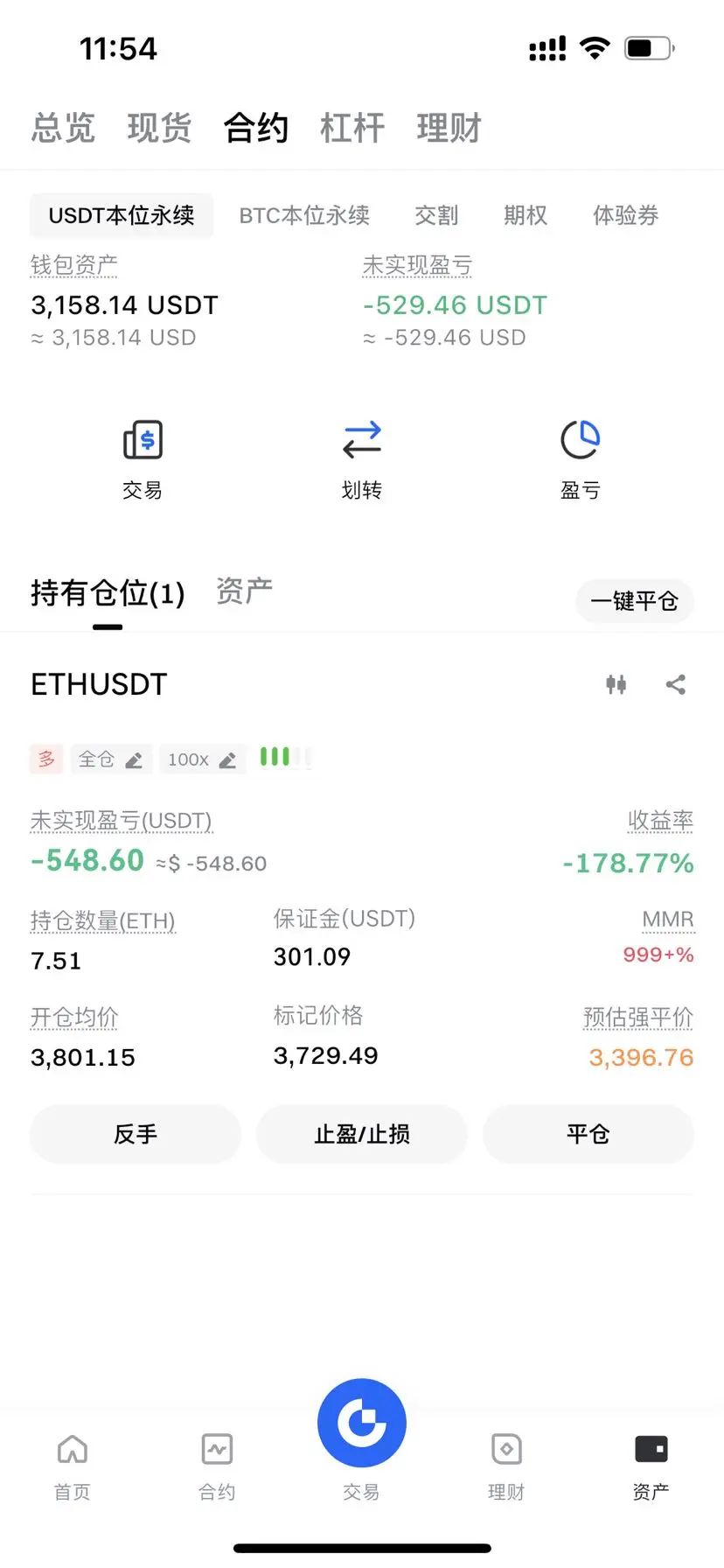Select the 交割 sub-tab
This screenshot has height=1568, width=724.
[x=436, y=215]
